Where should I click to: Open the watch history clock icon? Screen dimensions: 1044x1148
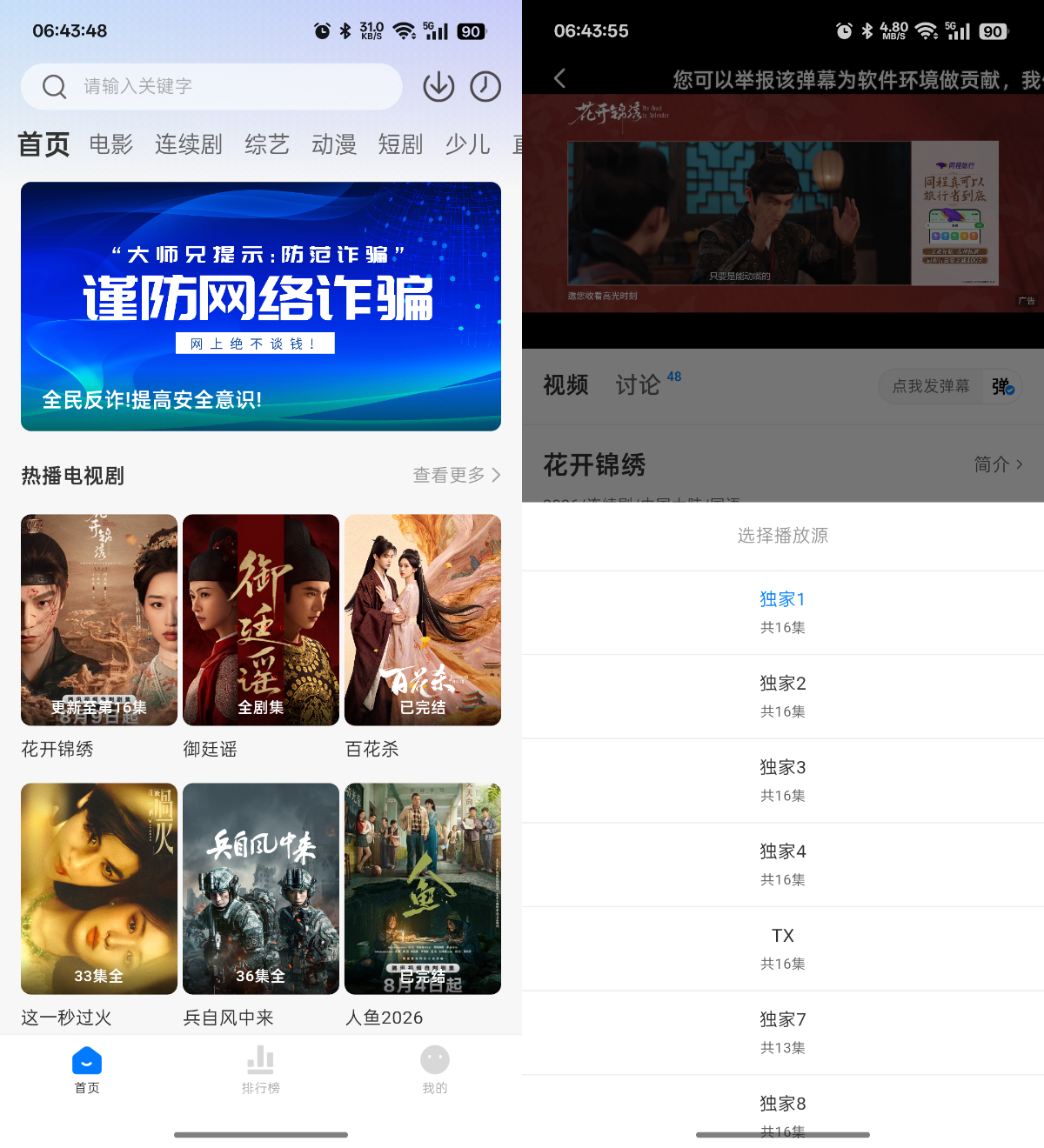point(485,86)
